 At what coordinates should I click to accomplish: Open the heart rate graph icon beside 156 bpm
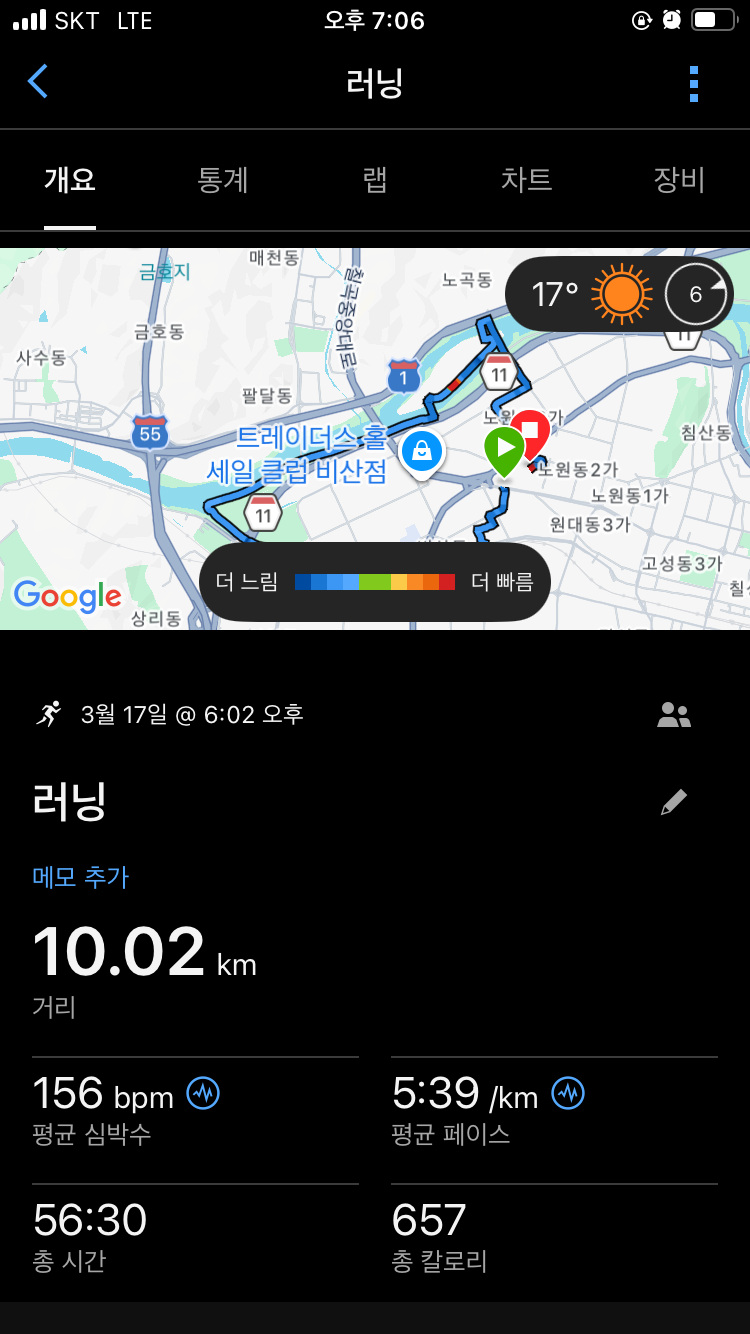coord(203,1093)
